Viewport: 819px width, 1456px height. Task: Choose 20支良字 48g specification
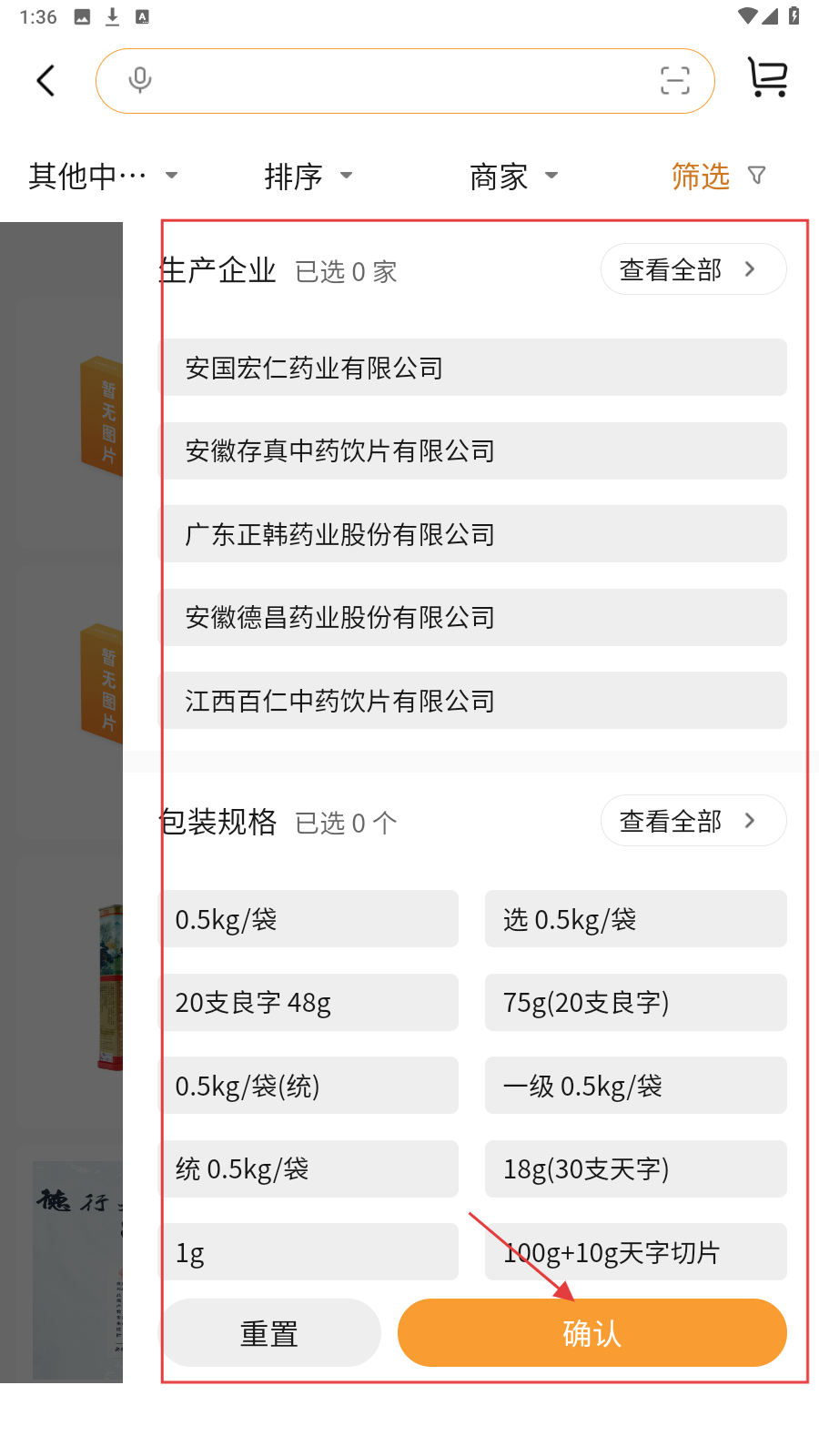309,1003
